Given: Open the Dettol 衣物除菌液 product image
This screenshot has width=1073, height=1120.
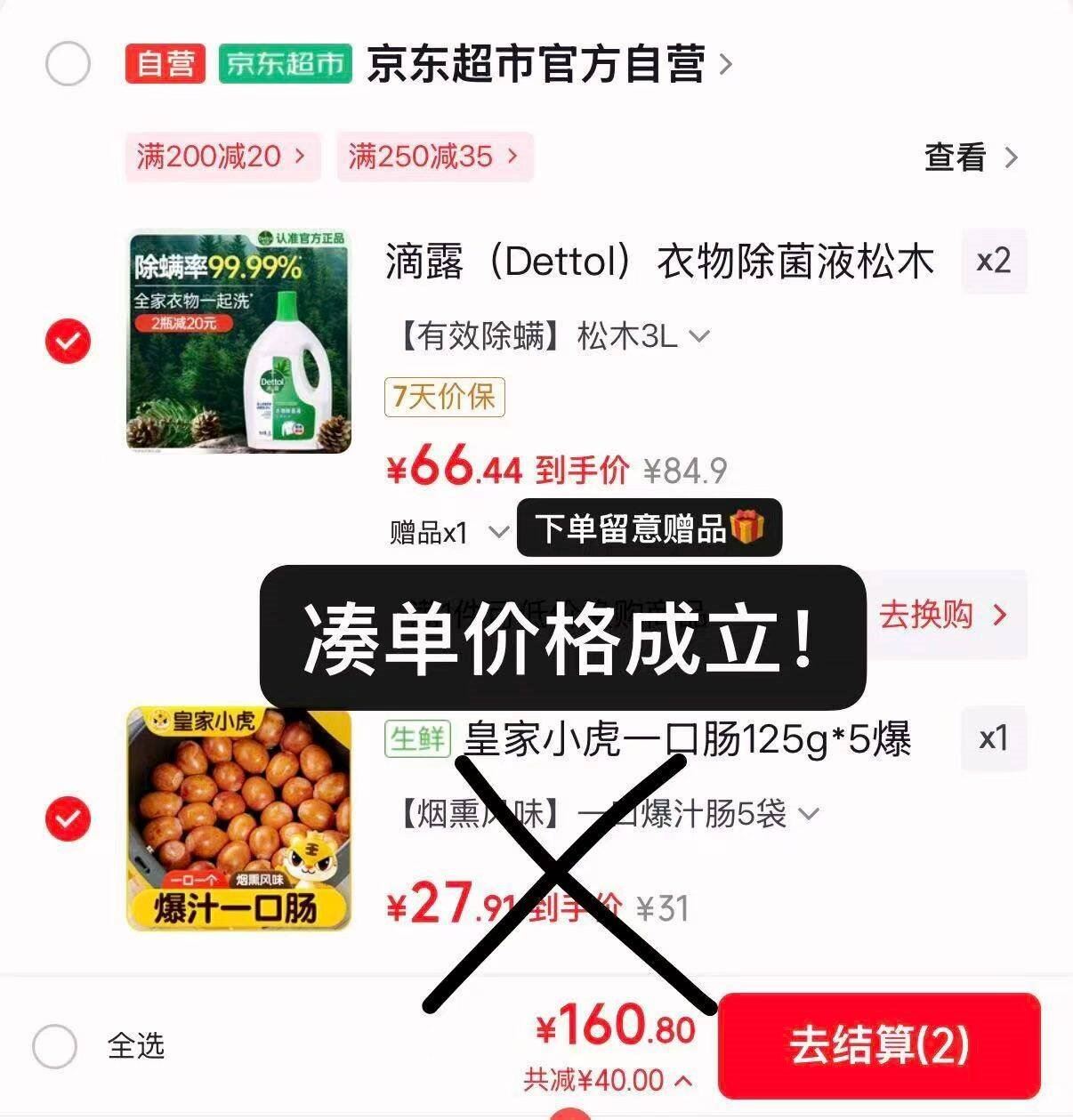Looking at the screenshot, I should click(x=238, y=342).
